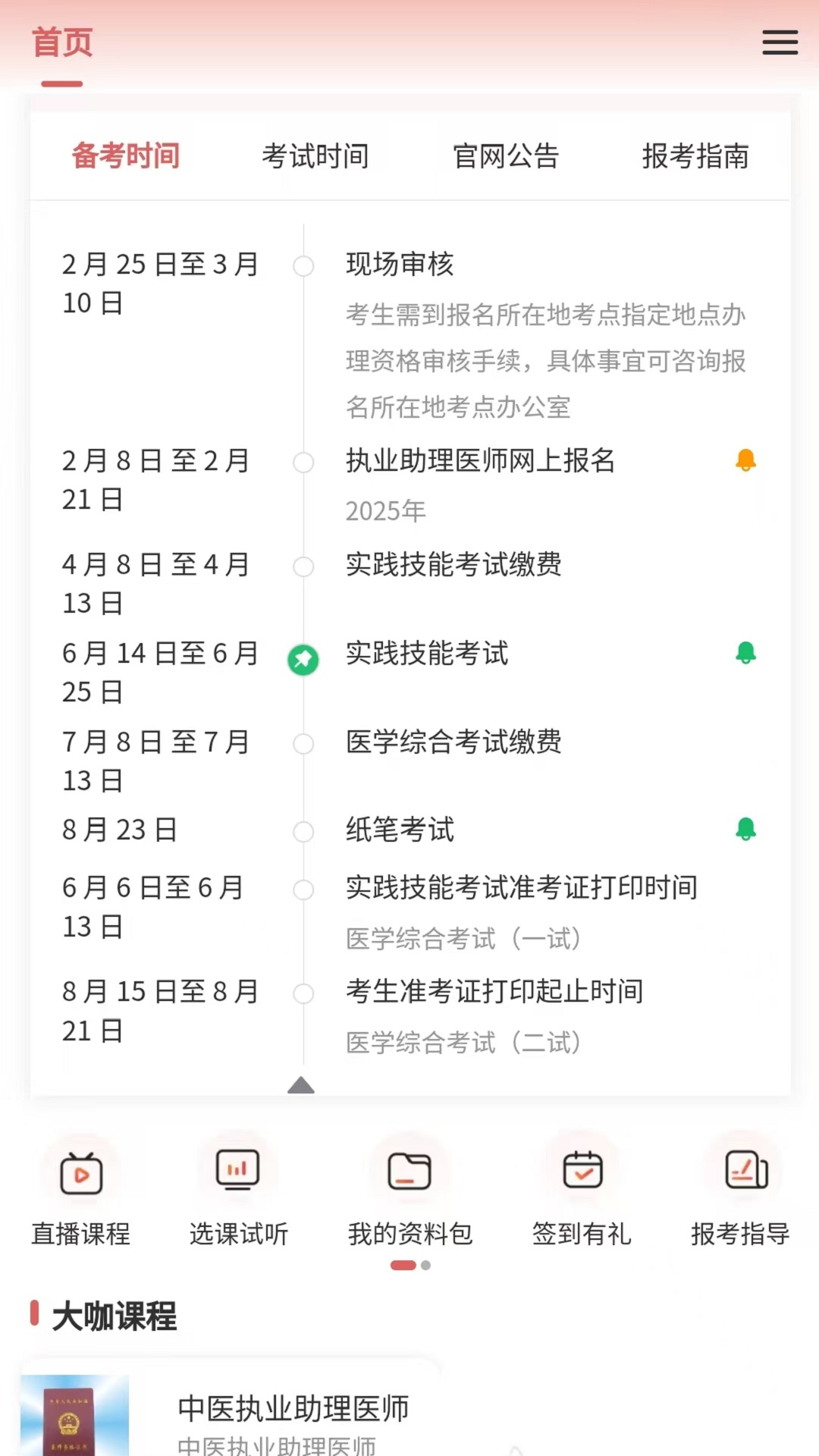Click the 报考指南 tab label
819x1456 pixels.
click(695, 157)
